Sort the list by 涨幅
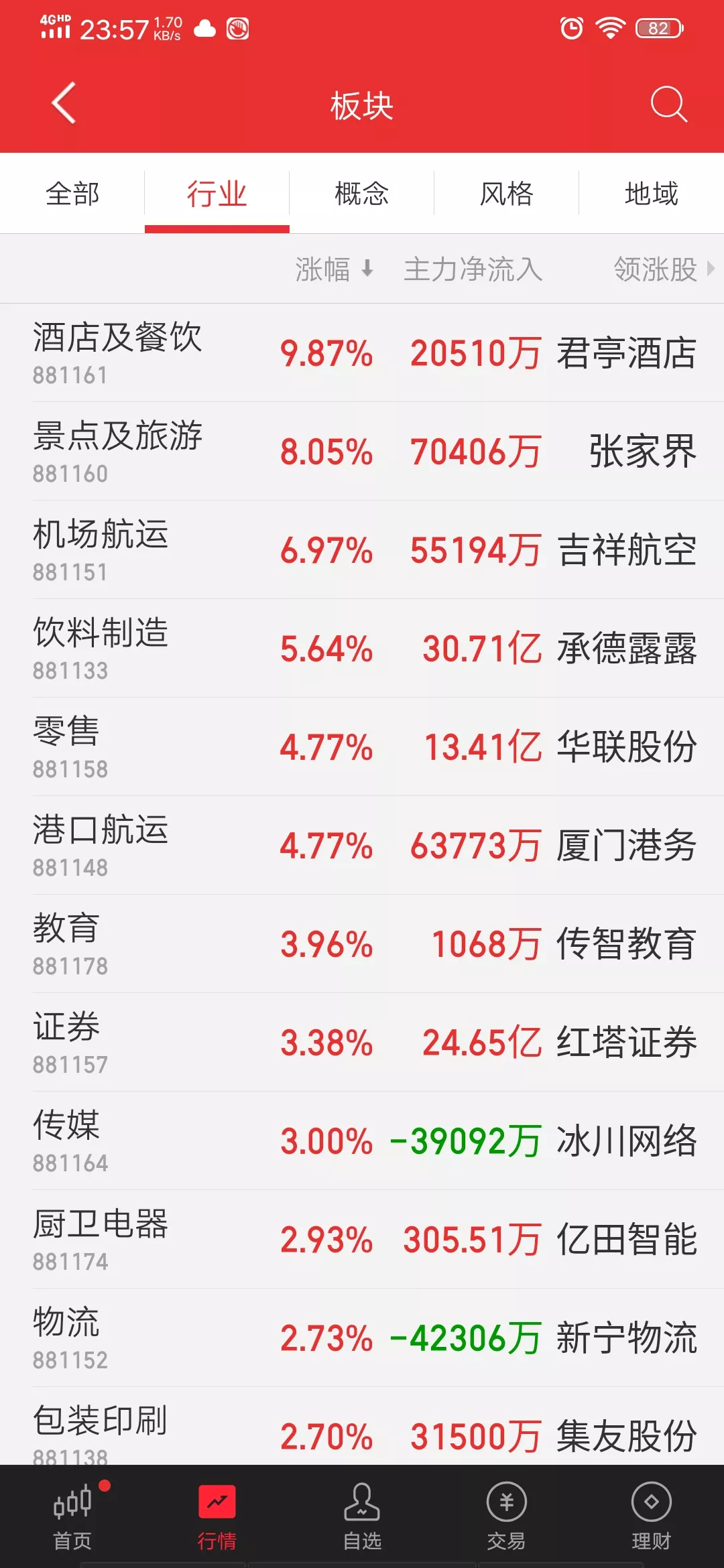The height and width of the screenshot is (1568, 724). coord(334,269)
